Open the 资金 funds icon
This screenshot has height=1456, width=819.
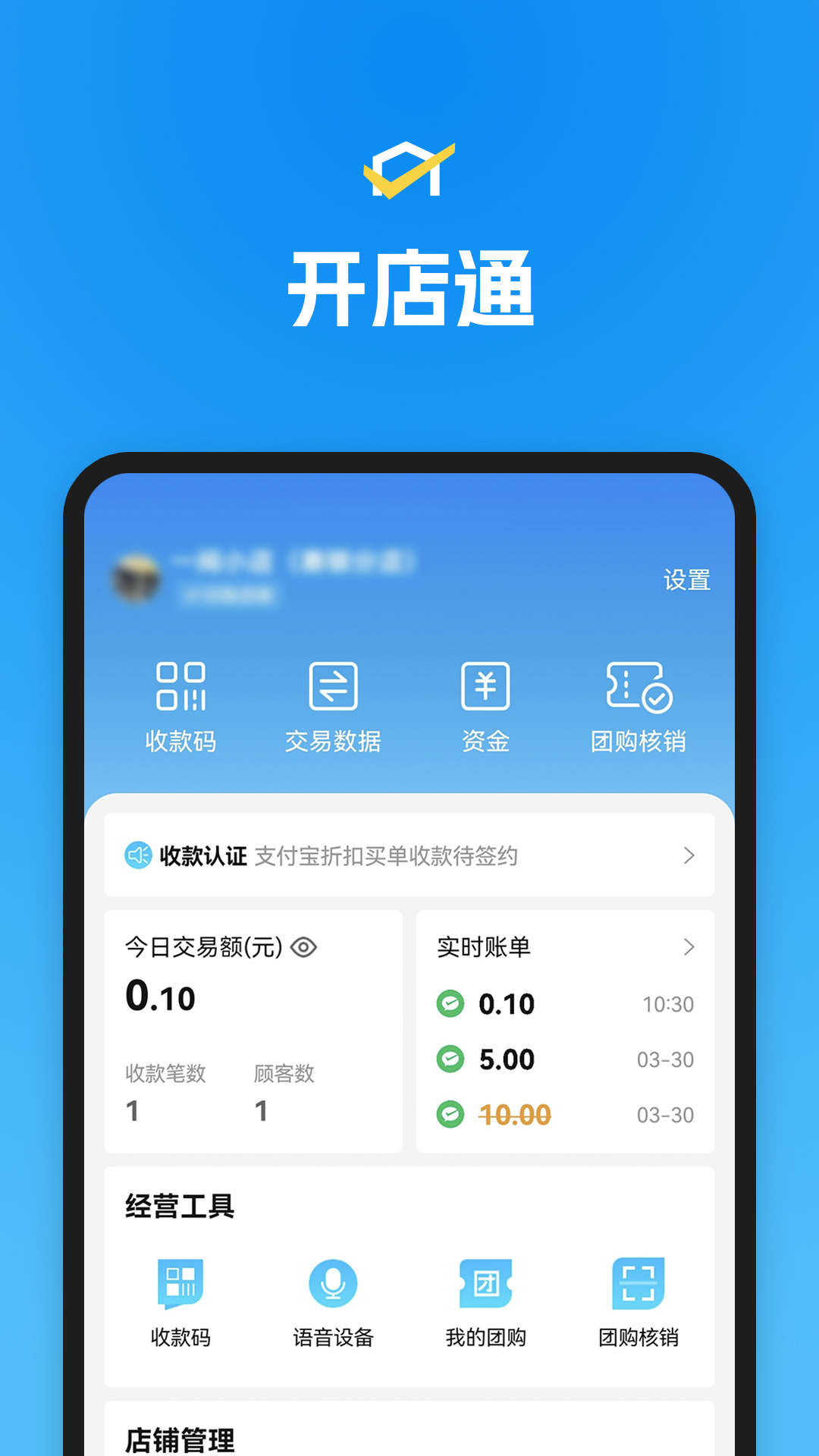486,705
